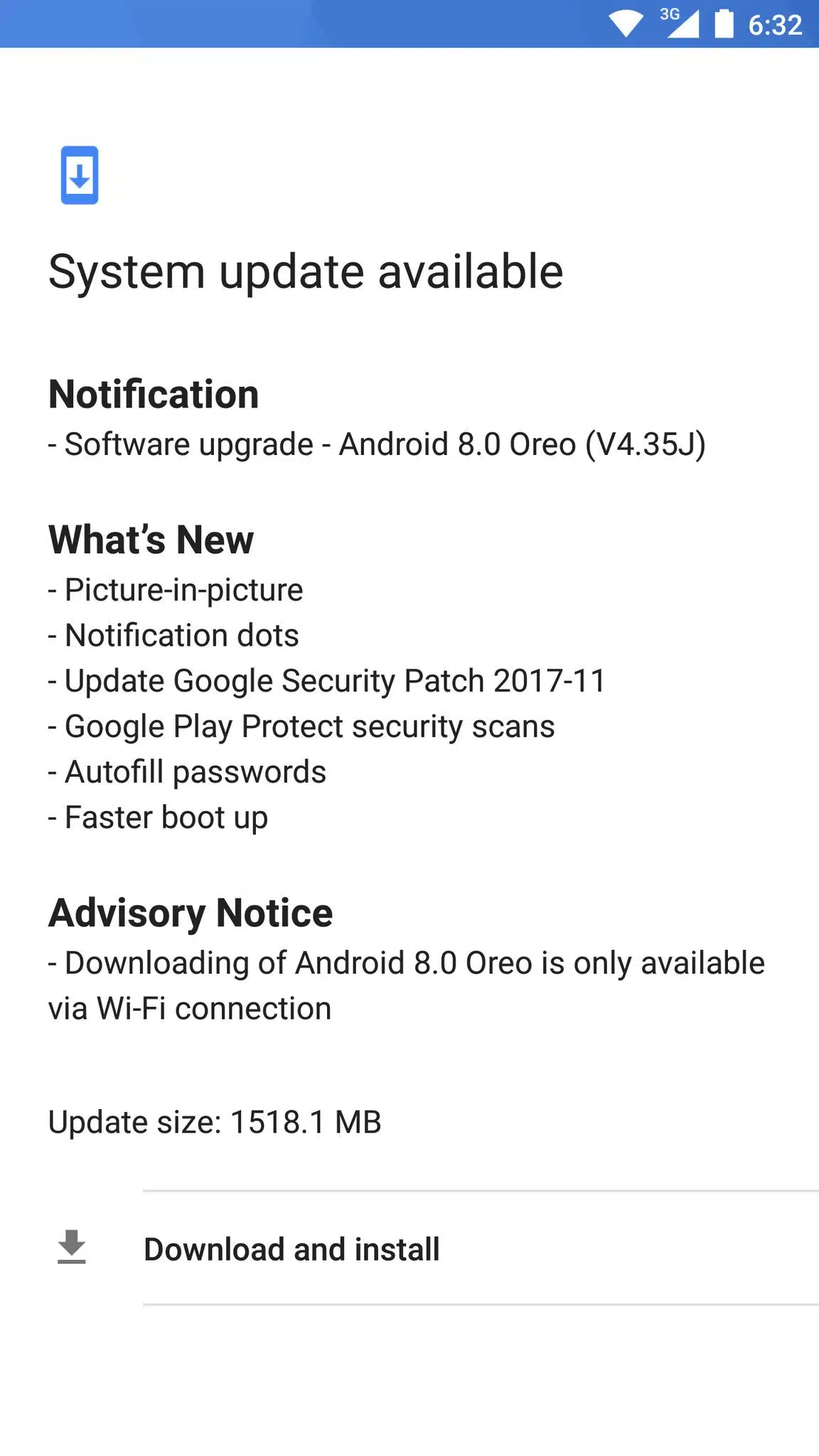Click the Advisory Notice heading
Viewport: 819px width, 1456px height.
[x=190, y=913]
